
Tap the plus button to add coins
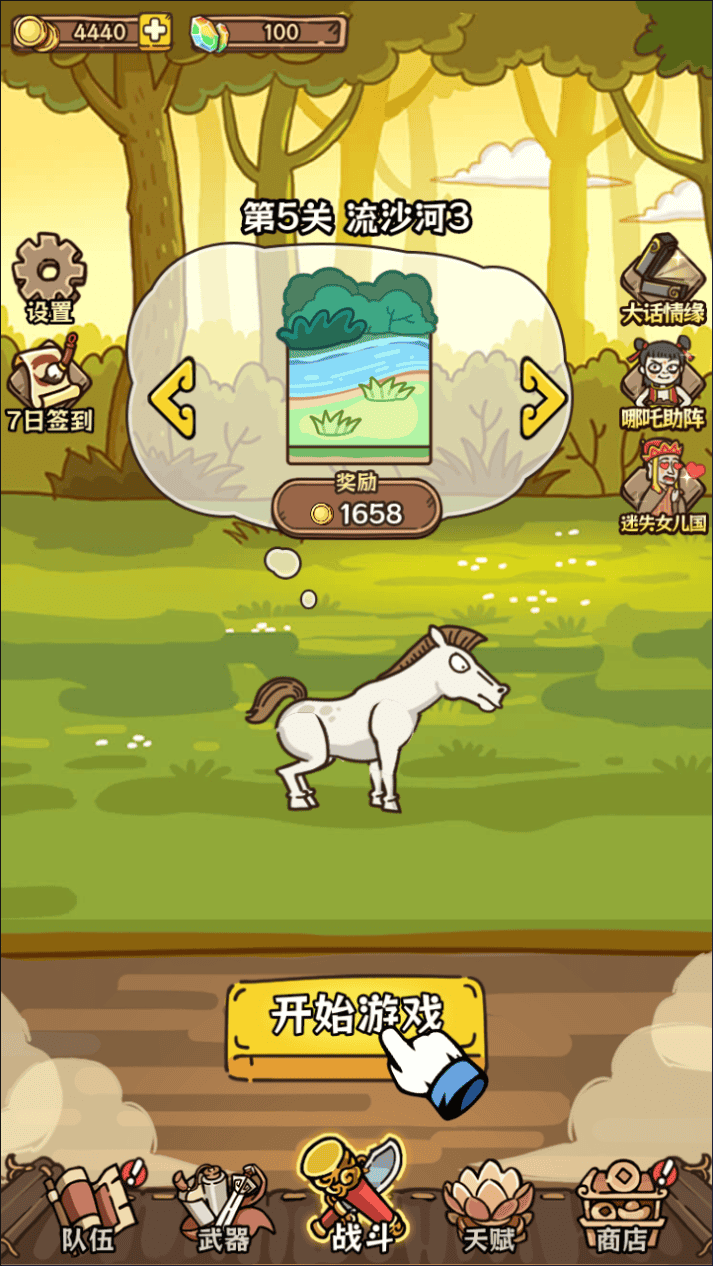[154, 32]
